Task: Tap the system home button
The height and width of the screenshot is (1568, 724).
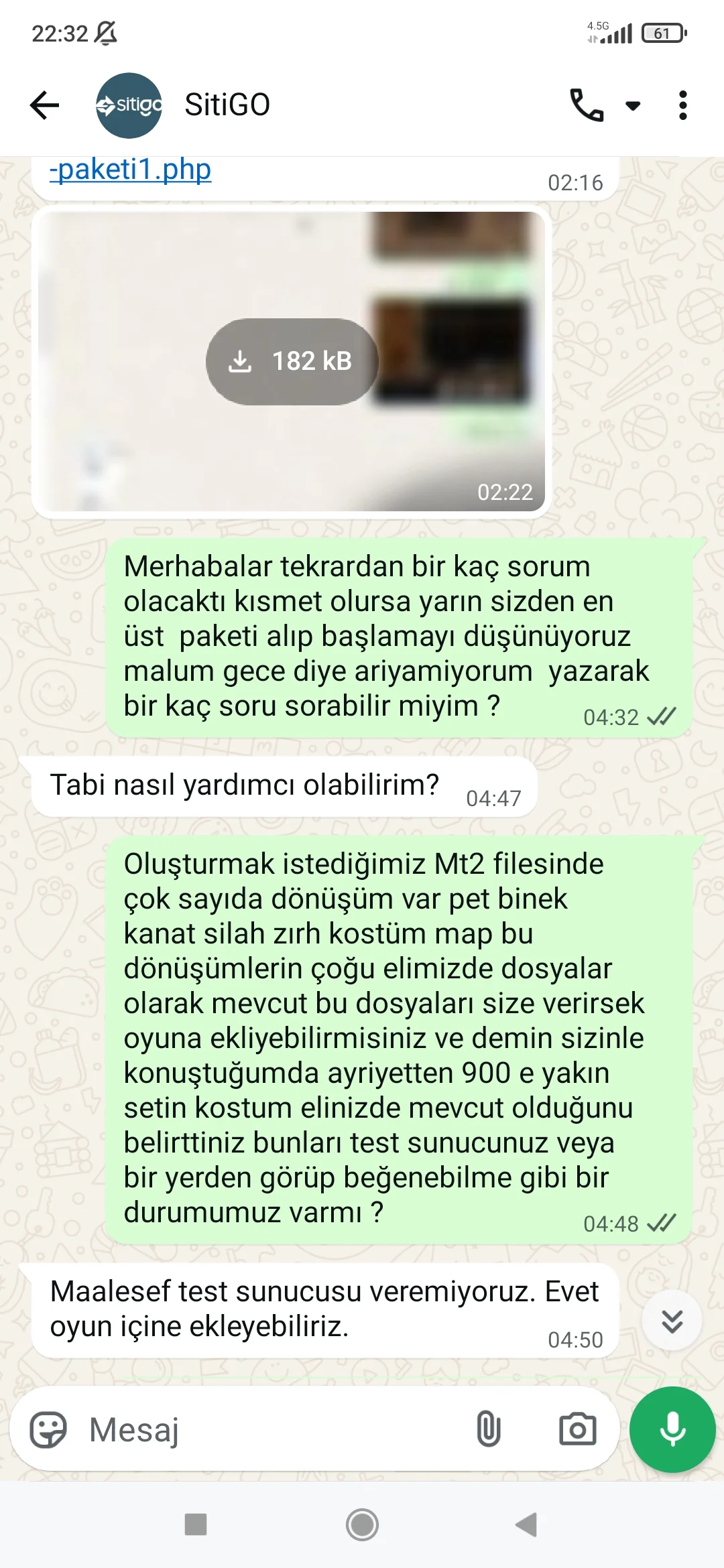Action: click(362, 1525)
